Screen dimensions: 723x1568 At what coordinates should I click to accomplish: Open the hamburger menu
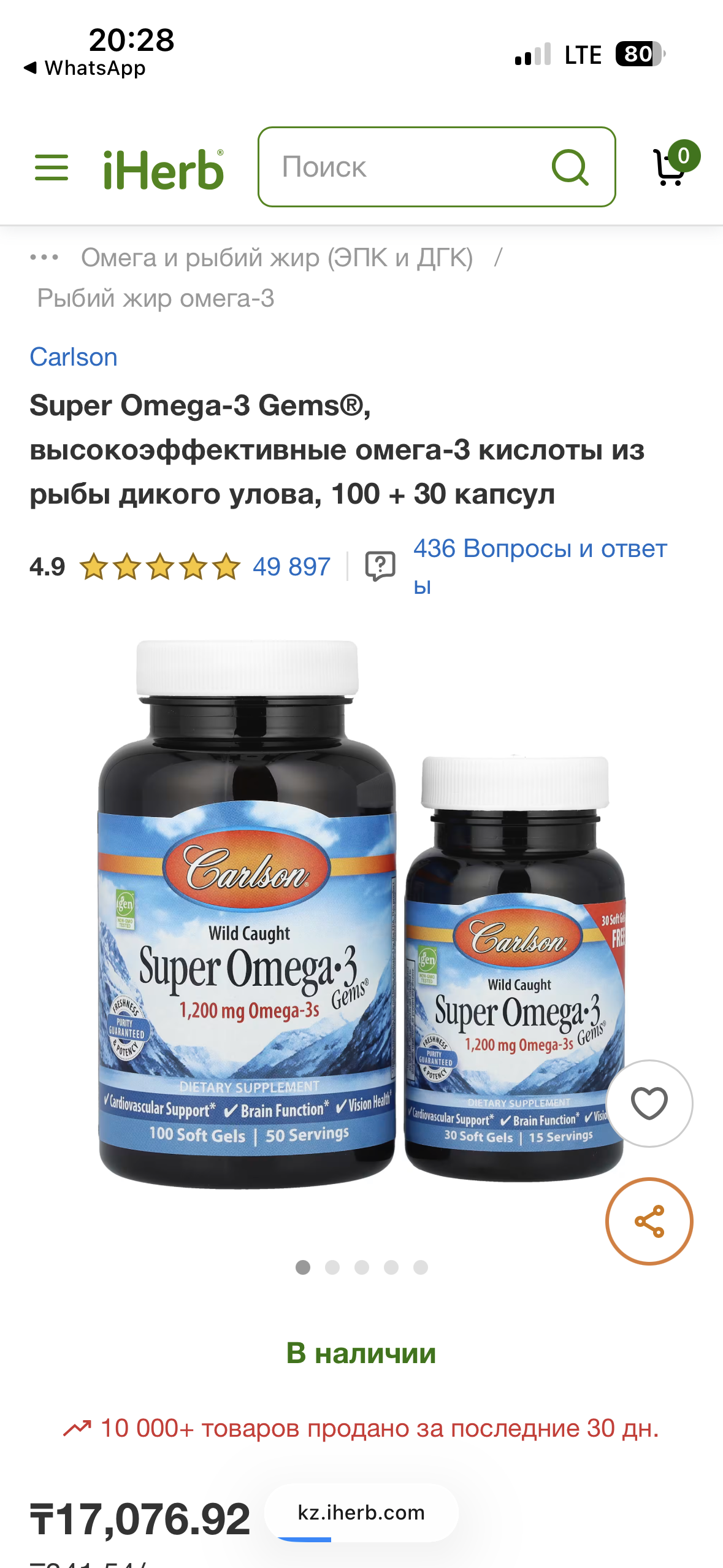click(52, 167)
